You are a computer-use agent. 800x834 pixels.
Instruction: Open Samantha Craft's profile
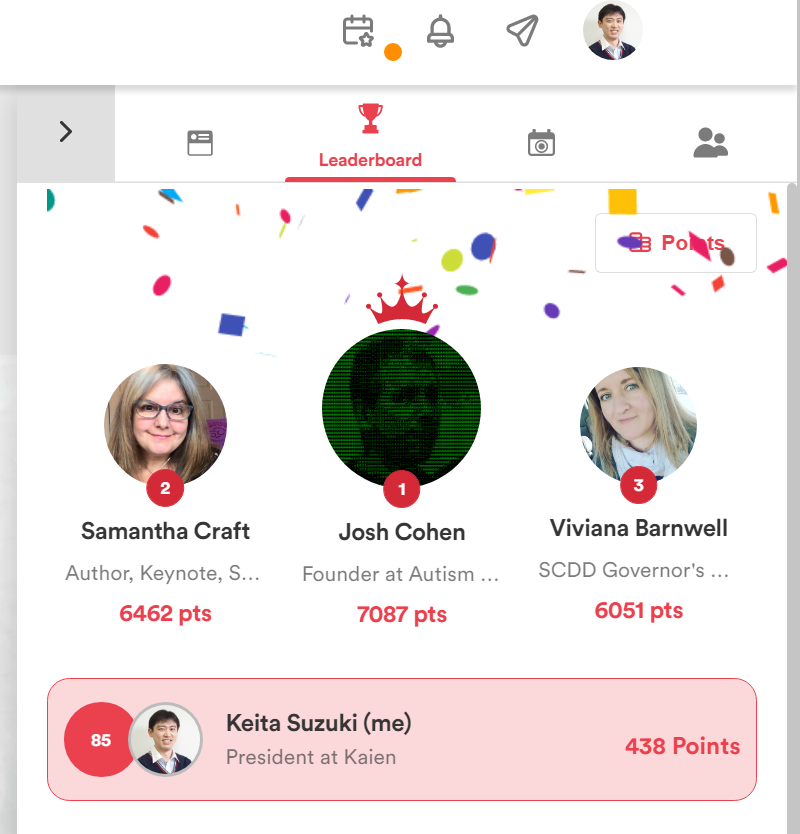pos(166,425)
